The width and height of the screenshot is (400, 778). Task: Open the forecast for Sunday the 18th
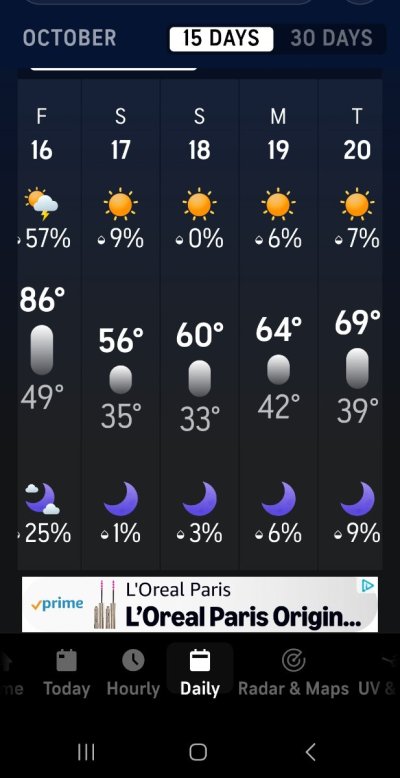click(x=200, y=324)
